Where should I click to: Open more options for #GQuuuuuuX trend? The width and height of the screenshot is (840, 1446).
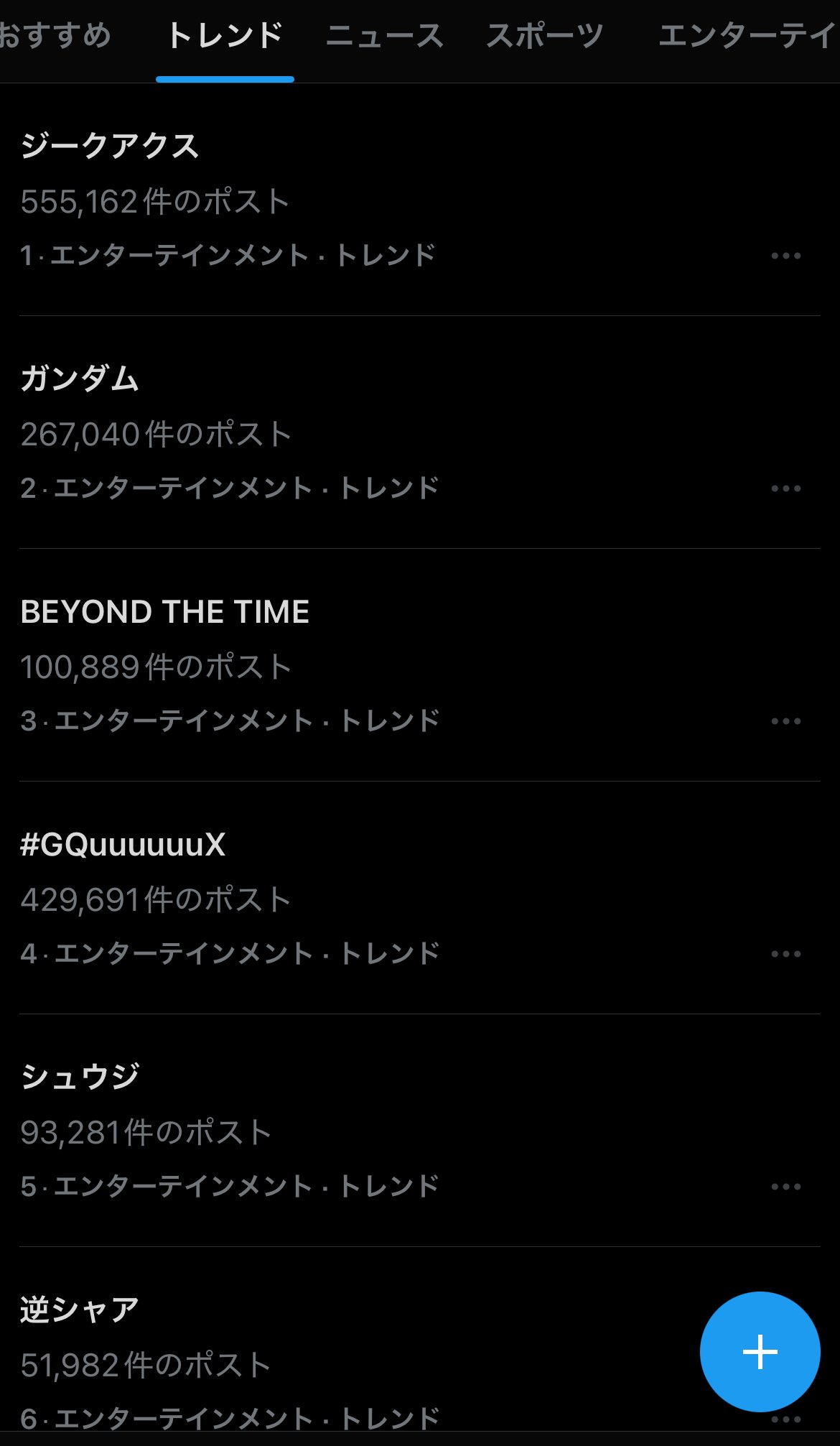(785, 954)
